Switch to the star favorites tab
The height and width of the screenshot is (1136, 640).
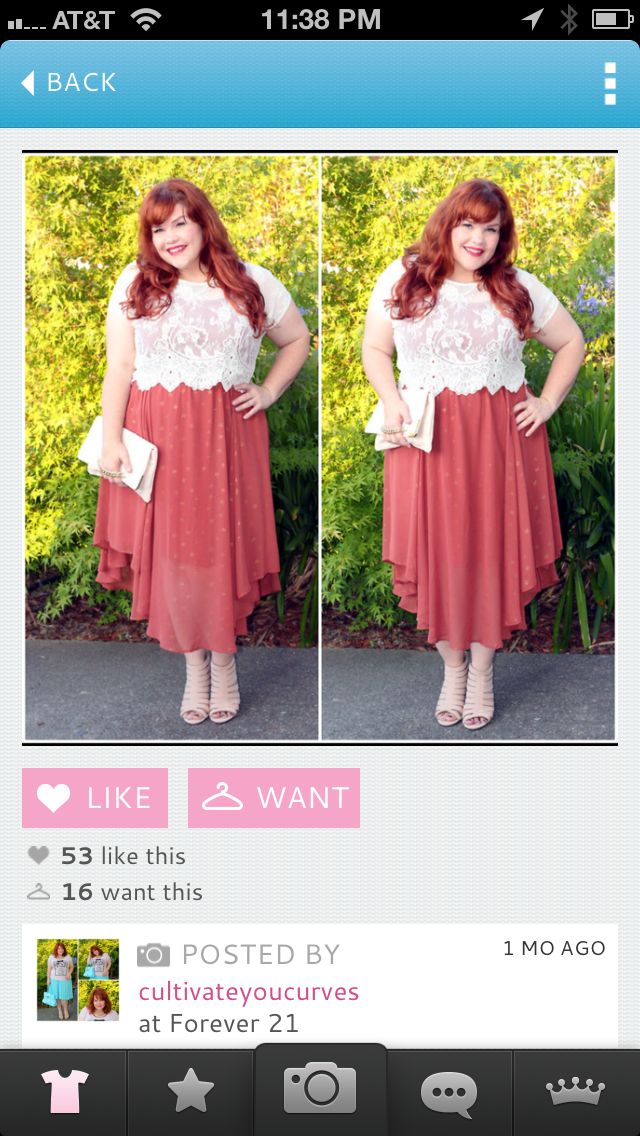click(x=191, y=1092)
